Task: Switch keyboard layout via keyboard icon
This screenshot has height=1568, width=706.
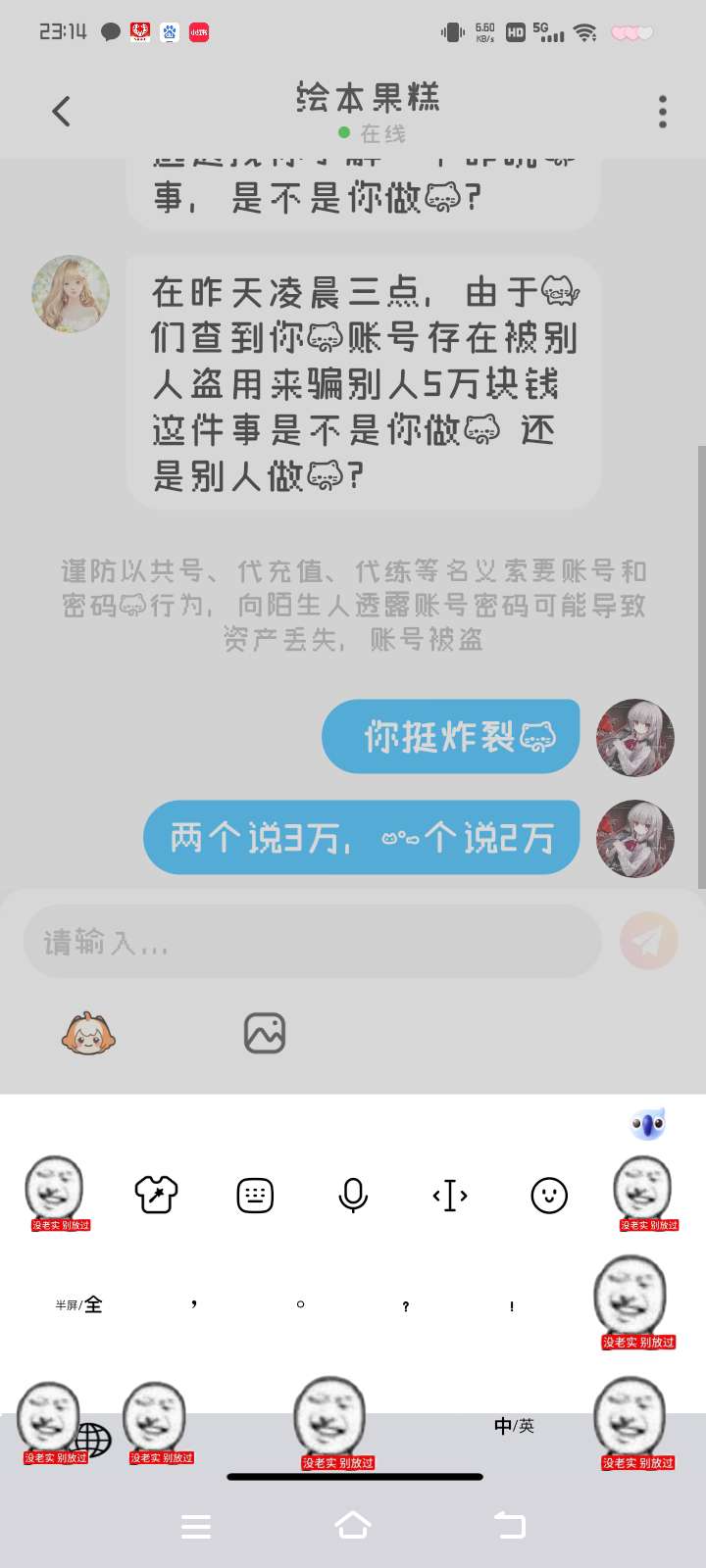Action: point(255,1195)
